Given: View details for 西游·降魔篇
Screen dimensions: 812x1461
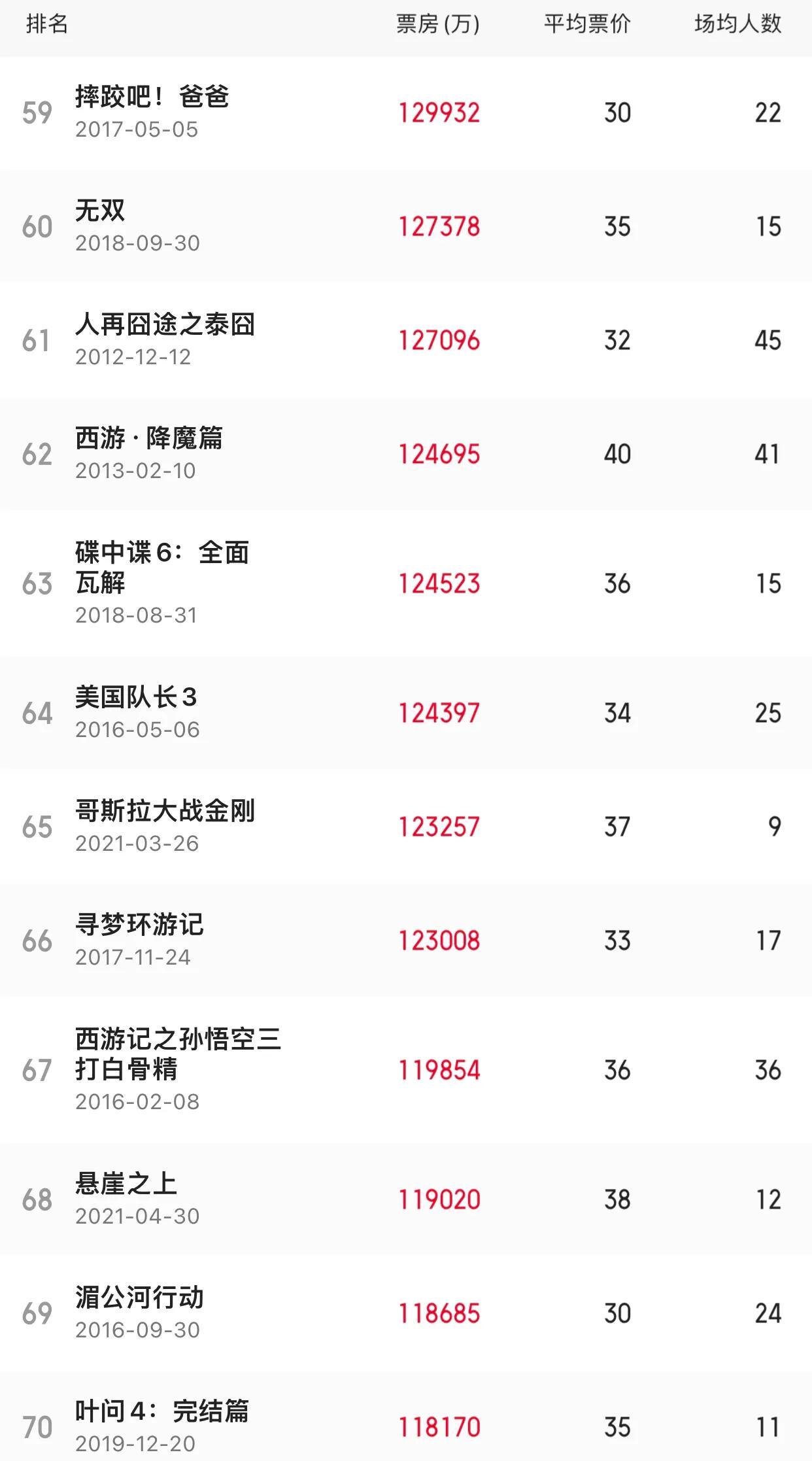Looking at the screenshot, I should [x=406, y=454].
